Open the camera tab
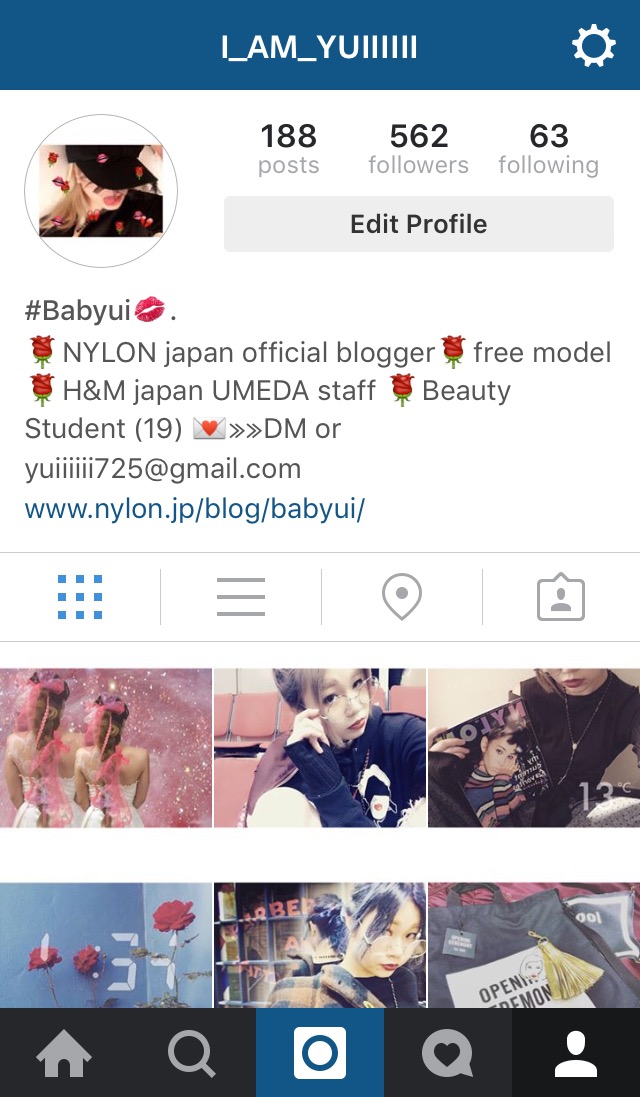 [320, 1053]
